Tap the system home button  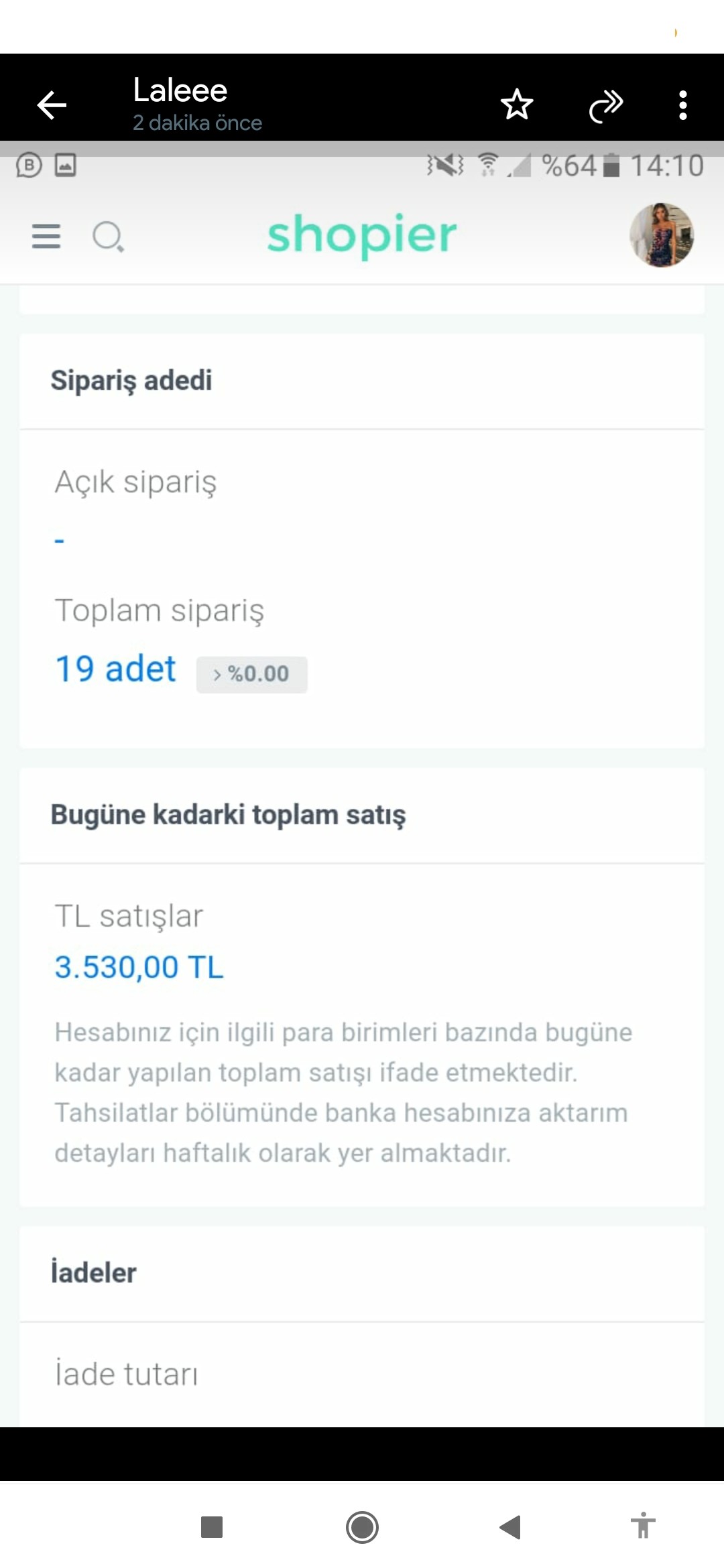tap(362, 1527)
